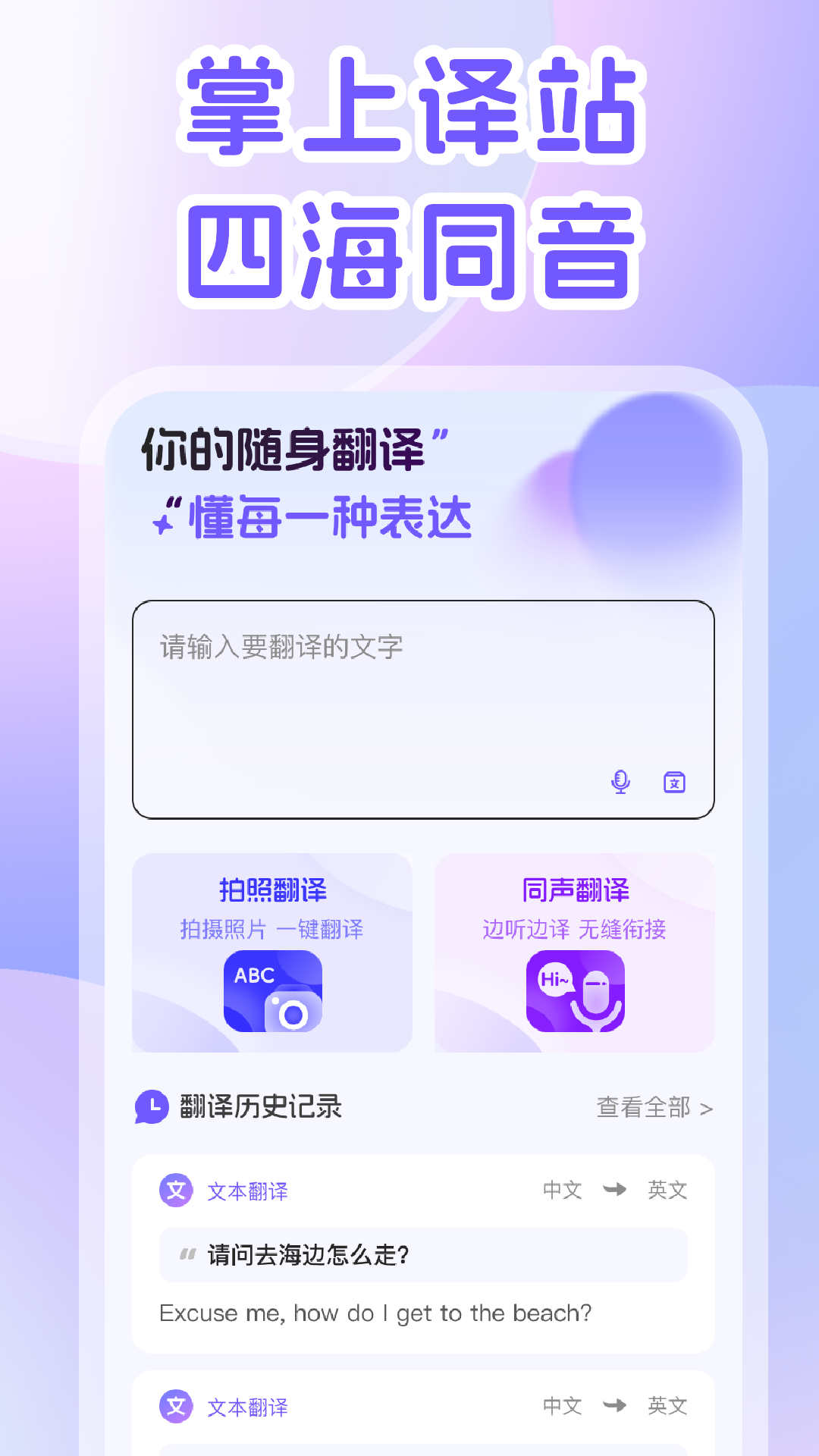Tap the Hi~ microphone icon under 同声翻译
The width and height of the screenshot is (819, 1456).
point(574,990)
